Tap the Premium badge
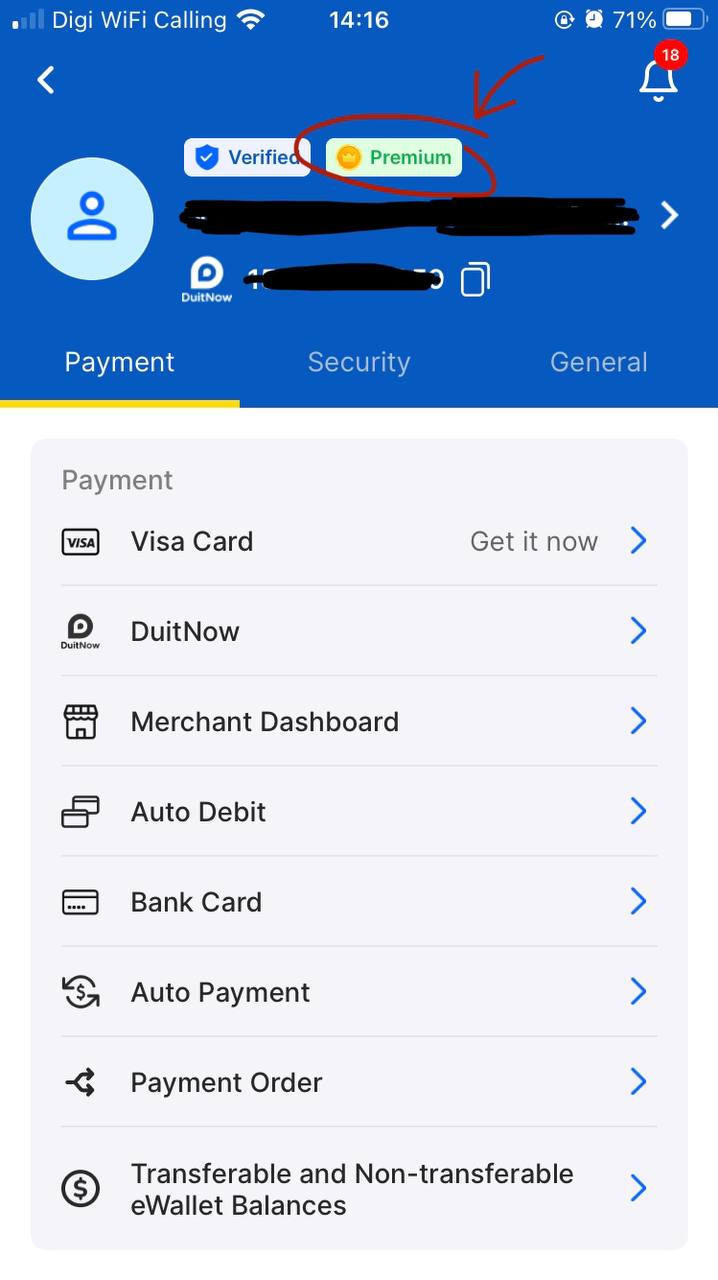718x1280 pixels. [394, 157]
